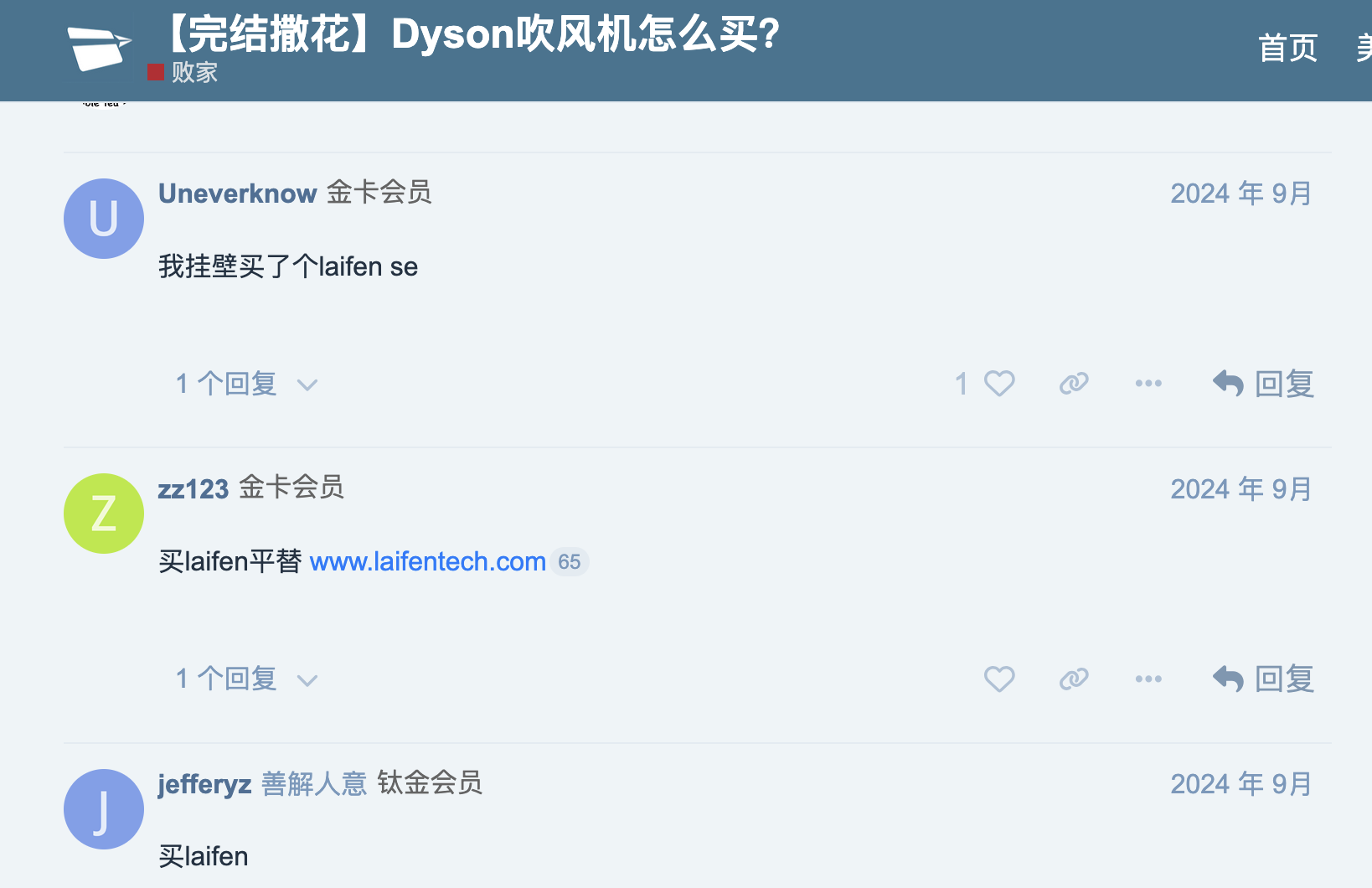Open jefferyz username link
The image size is (1372, 888).
click(x=204, y=784)
